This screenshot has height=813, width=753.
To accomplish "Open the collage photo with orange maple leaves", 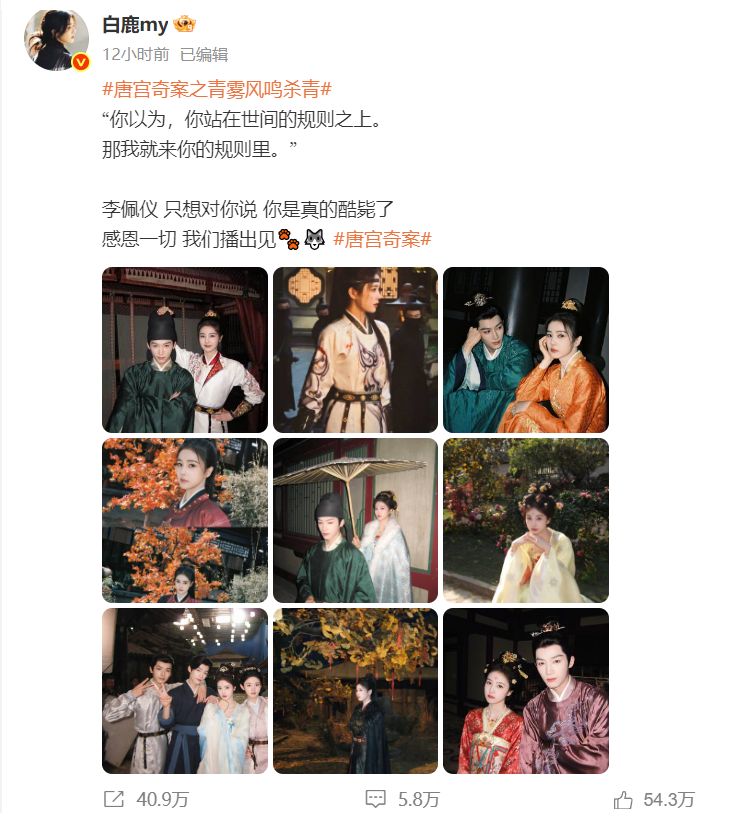I will (185, 520).
